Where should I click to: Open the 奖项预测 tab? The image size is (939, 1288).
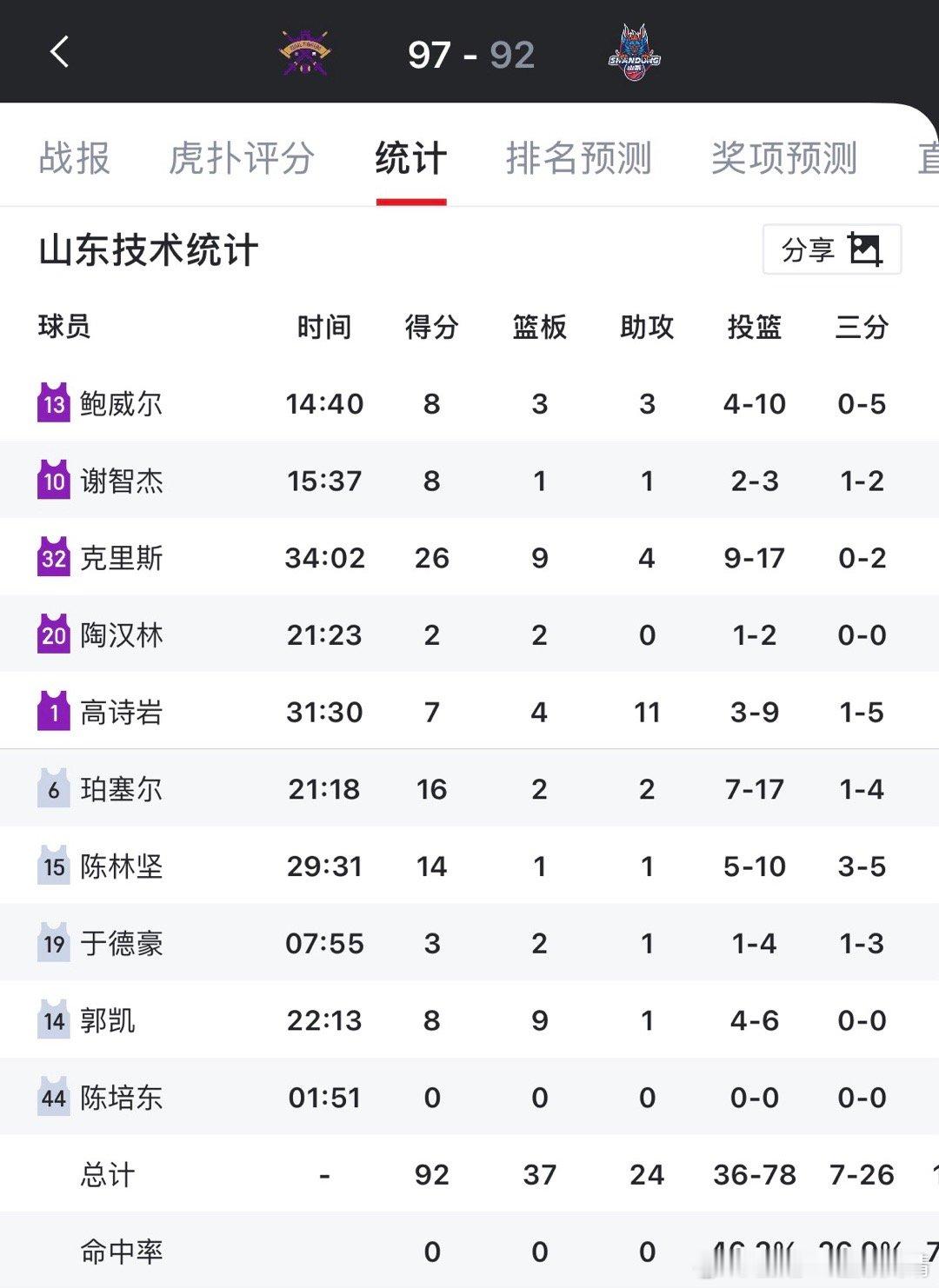tap(783, 159)
